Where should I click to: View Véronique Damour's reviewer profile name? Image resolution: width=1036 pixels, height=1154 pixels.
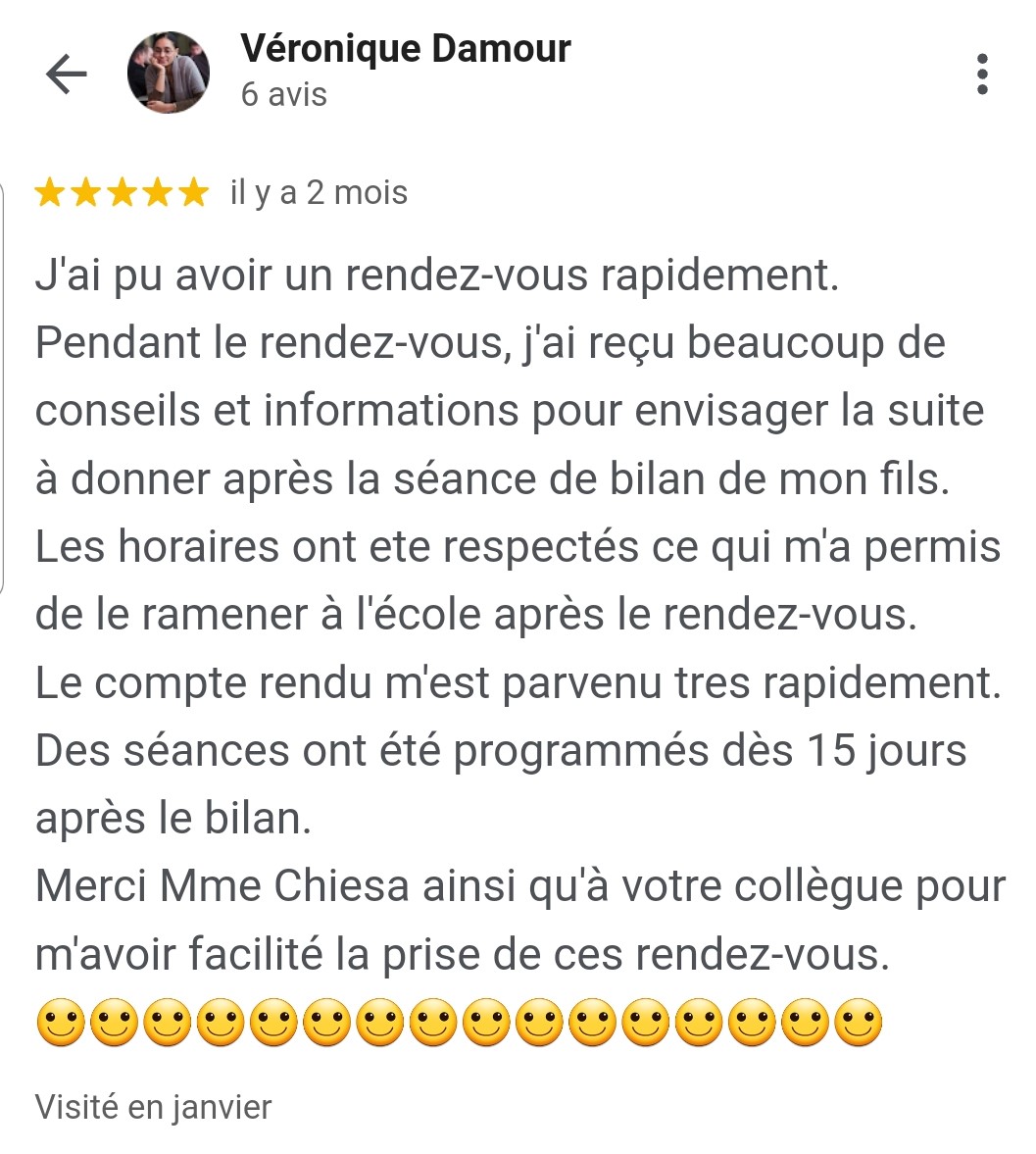pyautogui.click(x=405, y=48)
